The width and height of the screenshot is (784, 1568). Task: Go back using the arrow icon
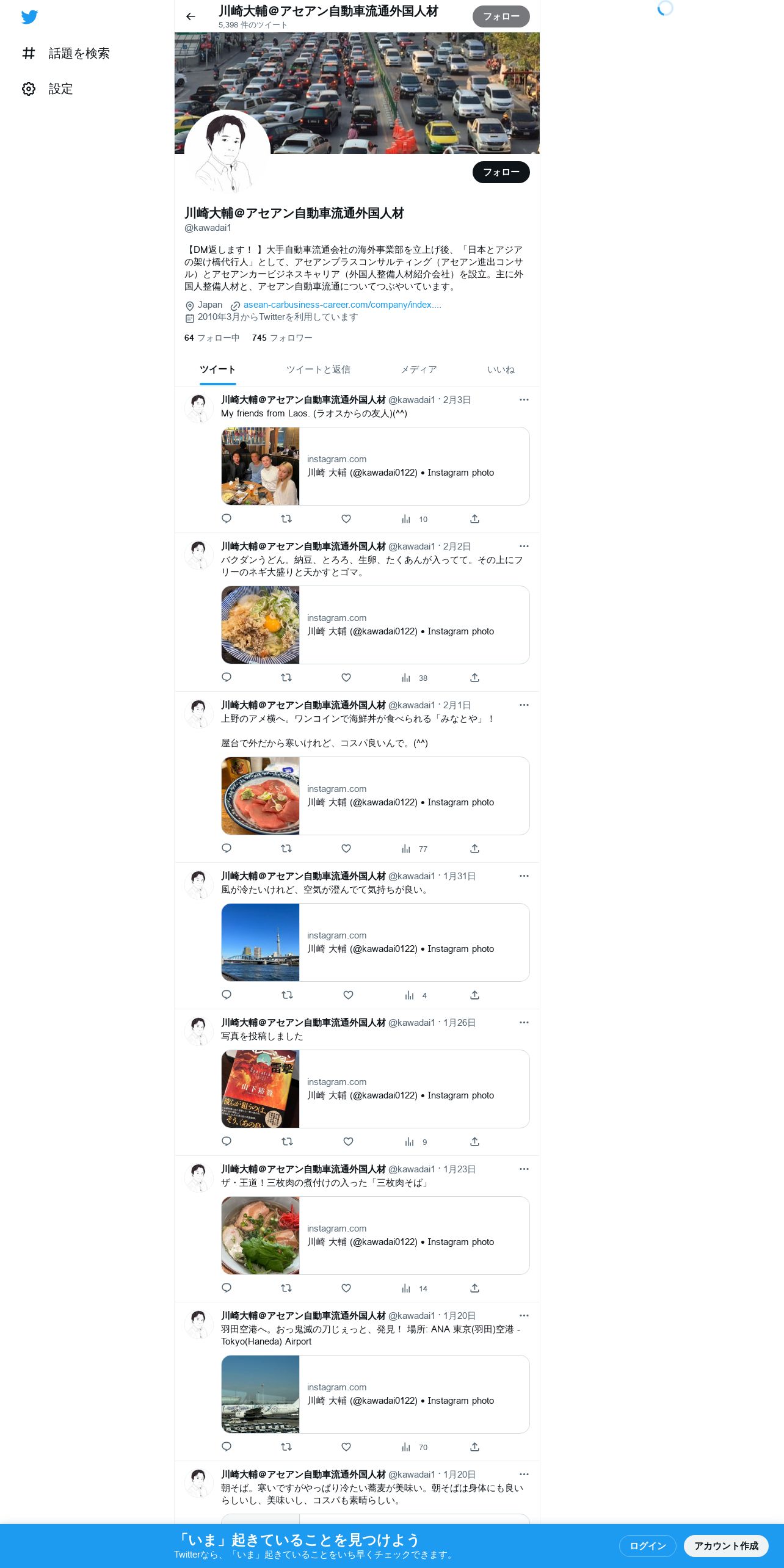point(191,16)
